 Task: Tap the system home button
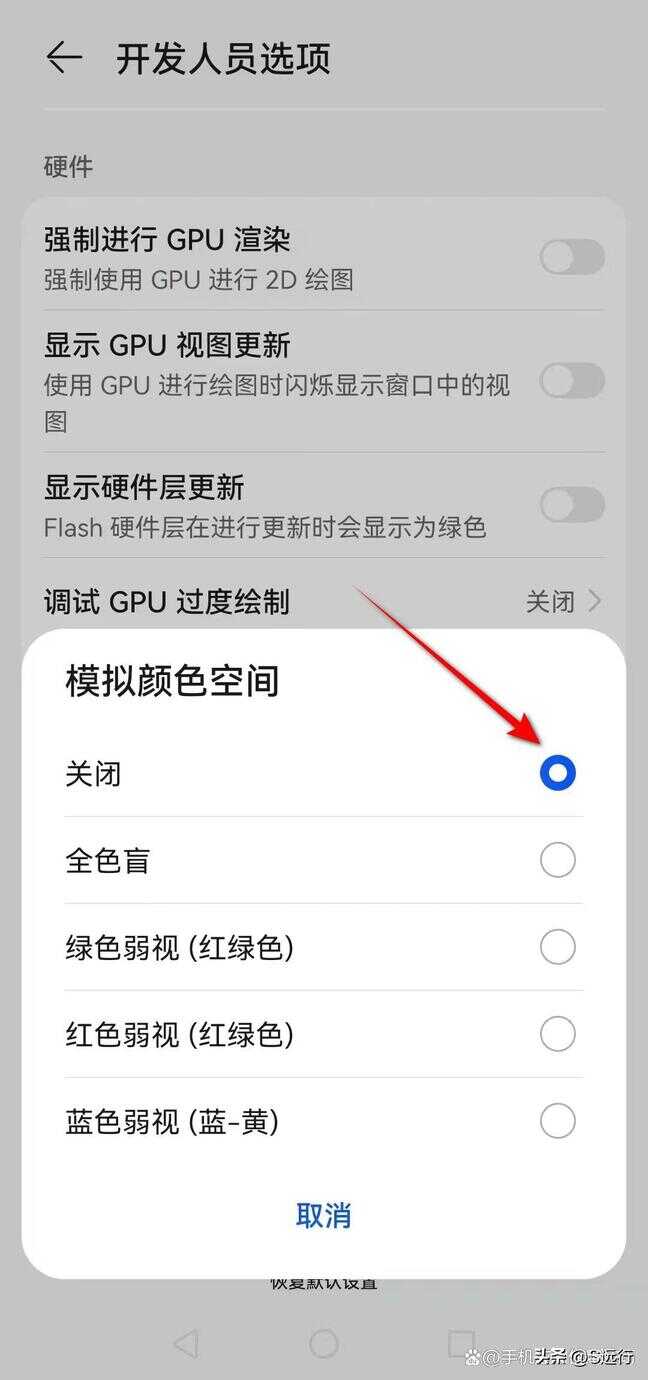[x=324, y=1343]
